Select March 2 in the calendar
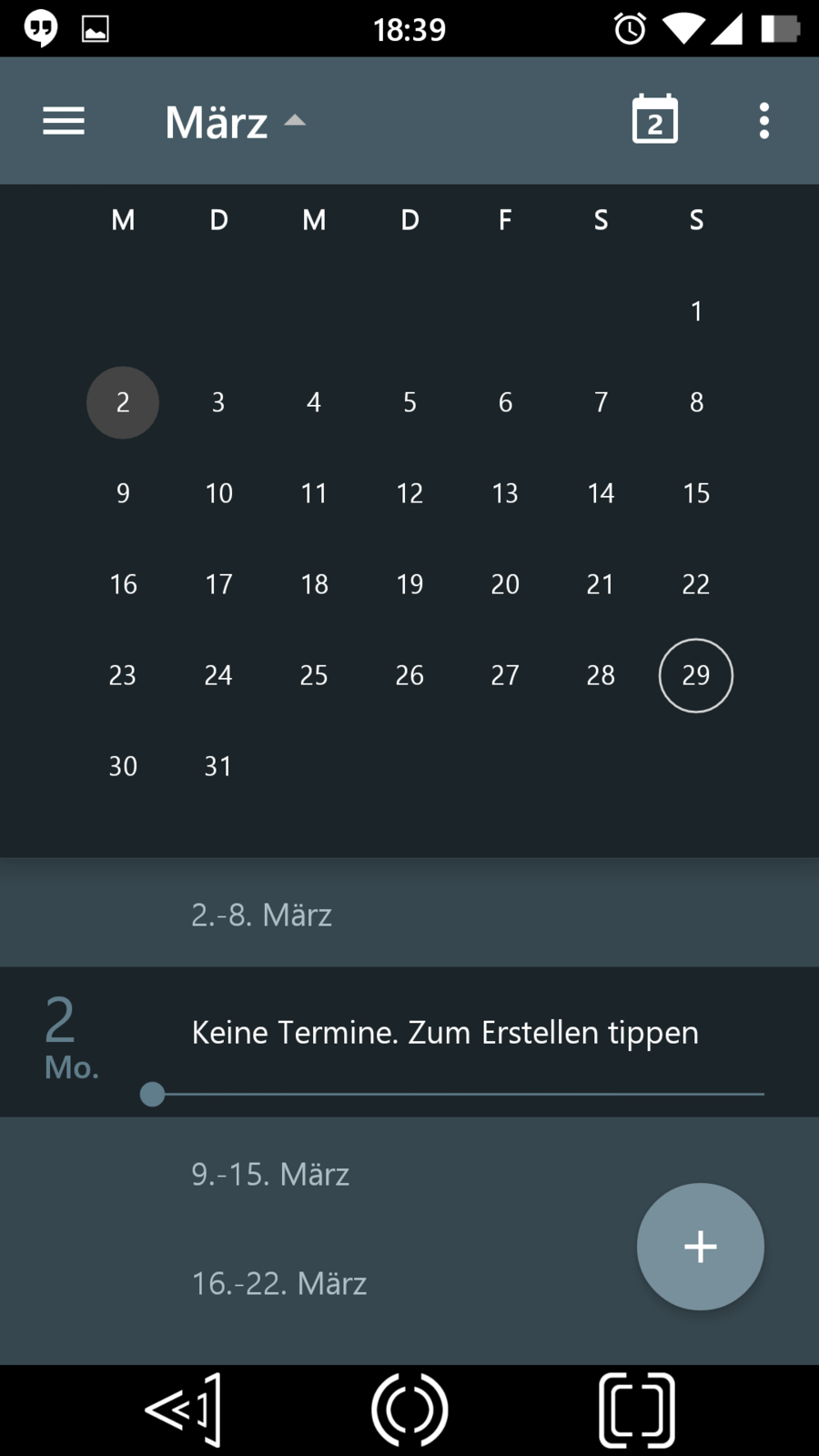Viewport: 819px width, 1456px height. [123, 402]
